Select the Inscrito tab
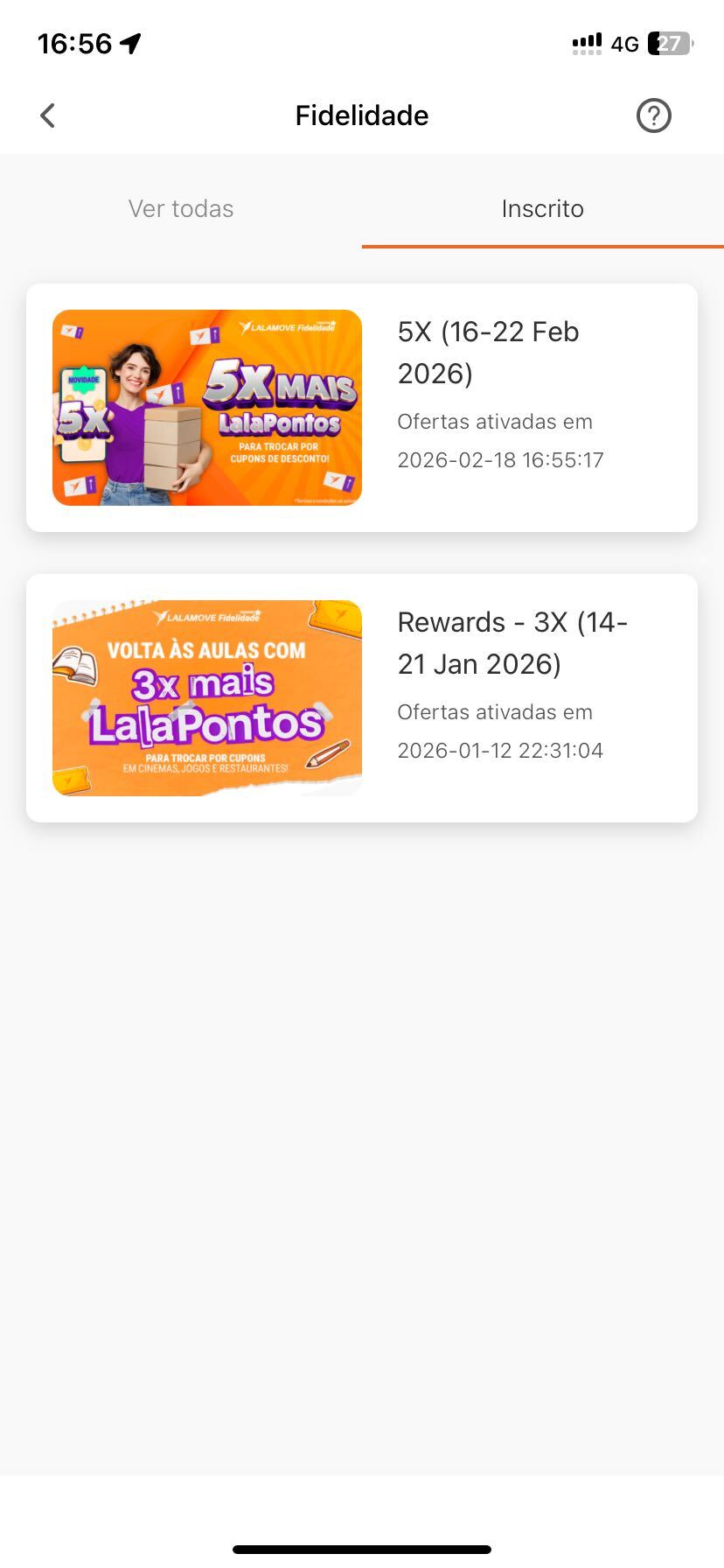This screenshot has width=724, height=1568. click(x=543, y=208)
